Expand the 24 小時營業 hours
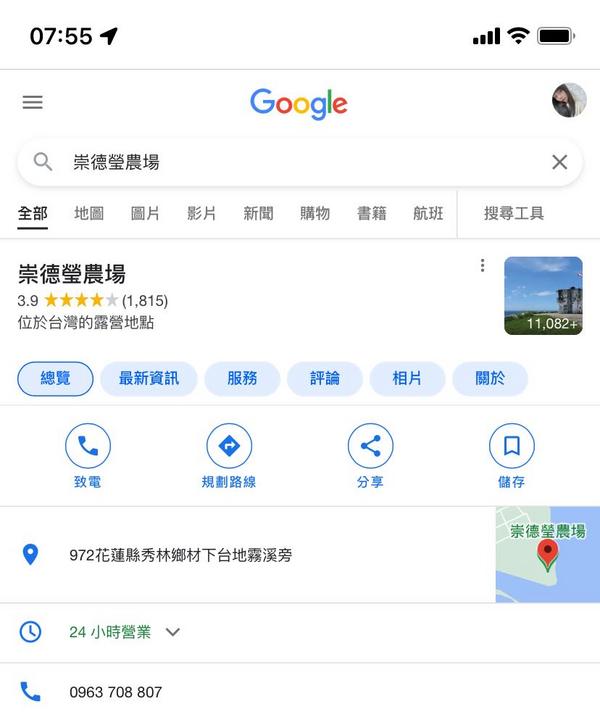600x716 pixels. click(x=173, y=632)
